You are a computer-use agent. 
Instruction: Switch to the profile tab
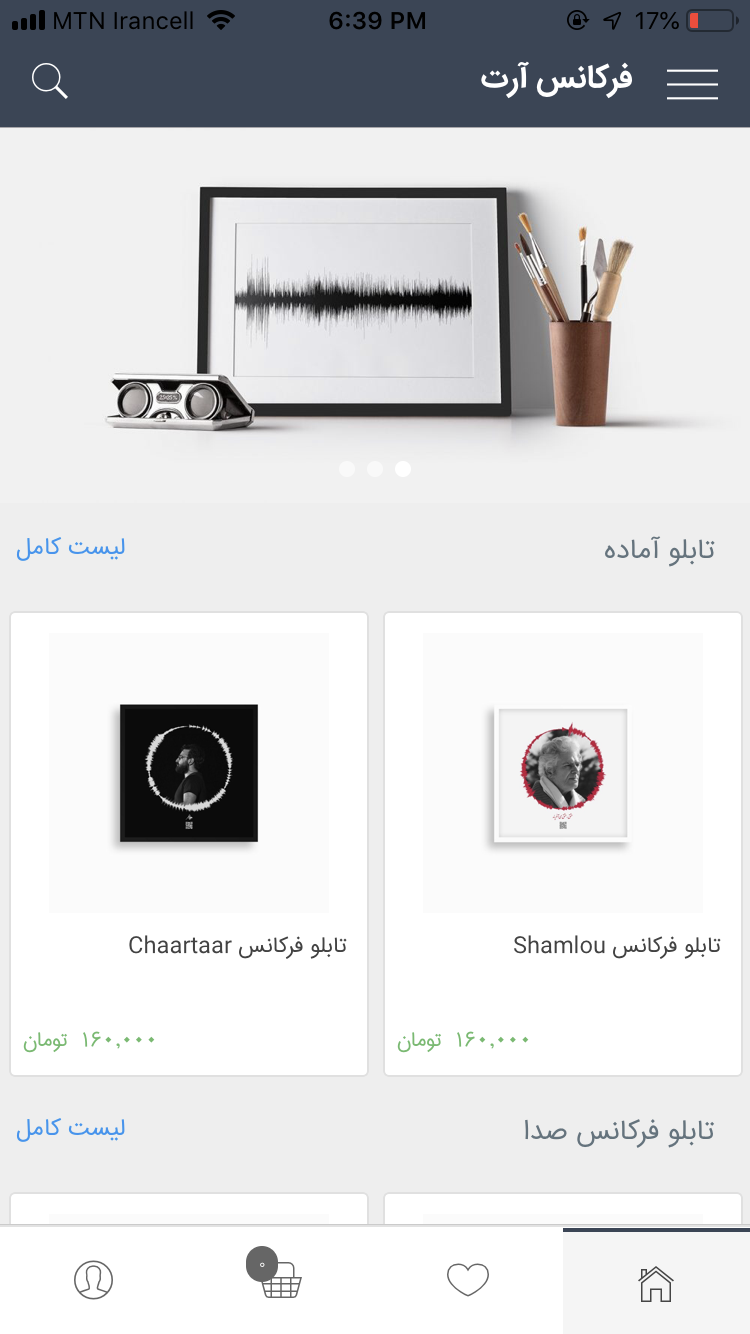(x=93, y=1280)
